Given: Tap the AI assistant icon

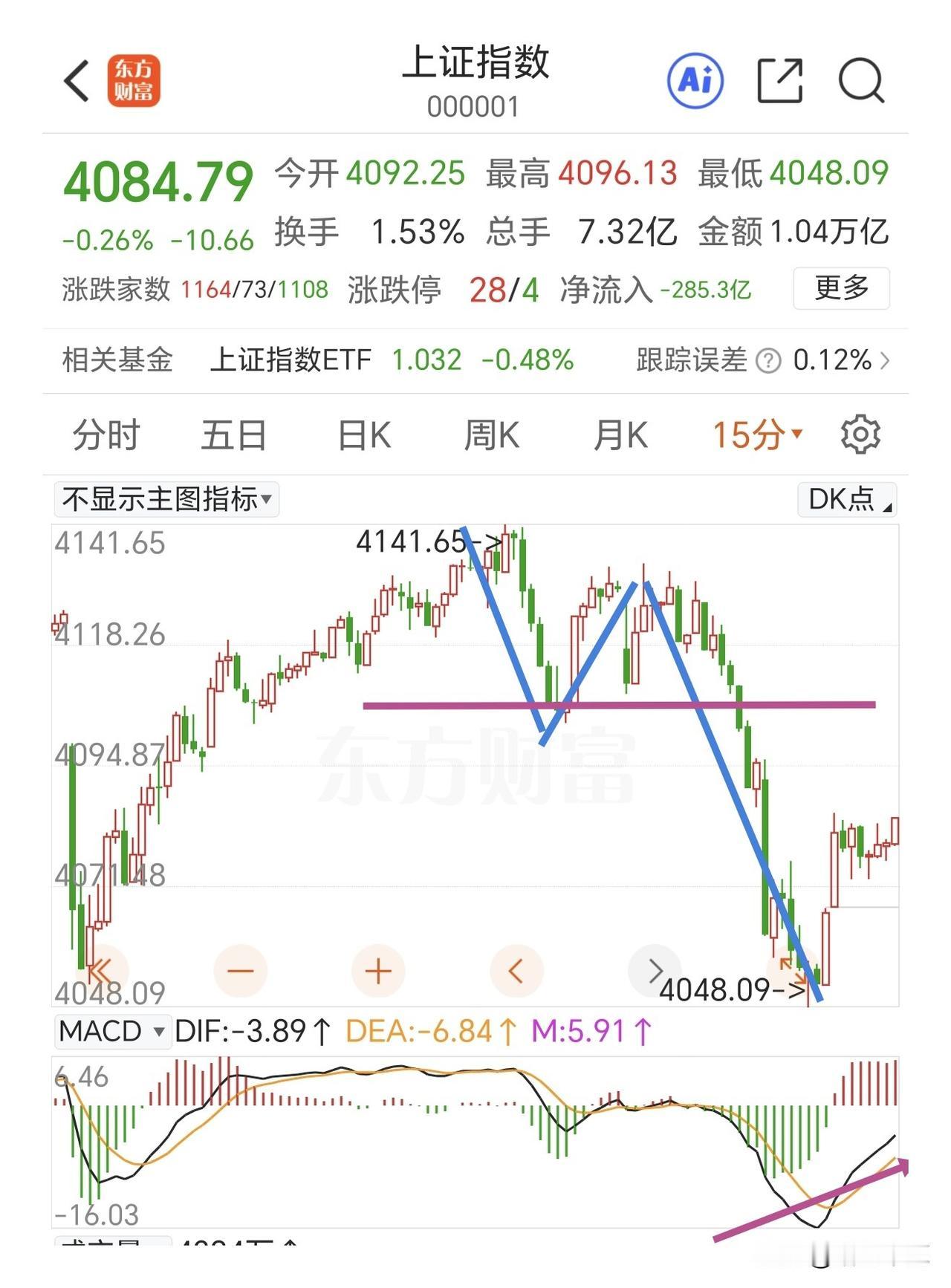Looking at the screenshot, I should coord(696,82).
